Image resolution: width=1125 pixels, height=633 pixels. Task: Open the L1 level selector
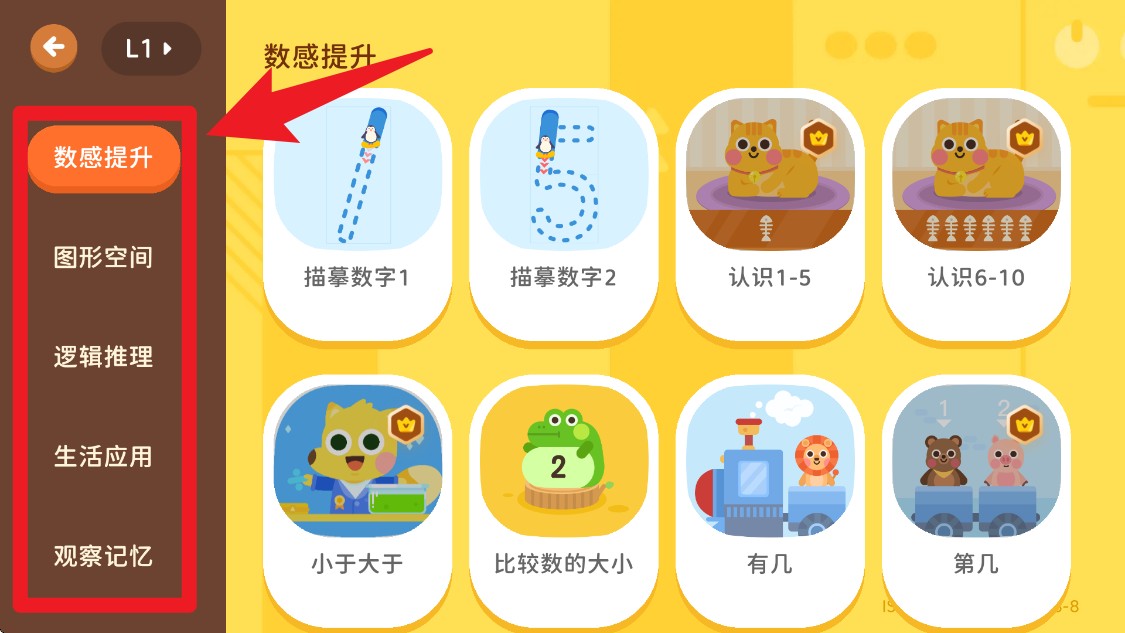[151, 48]
